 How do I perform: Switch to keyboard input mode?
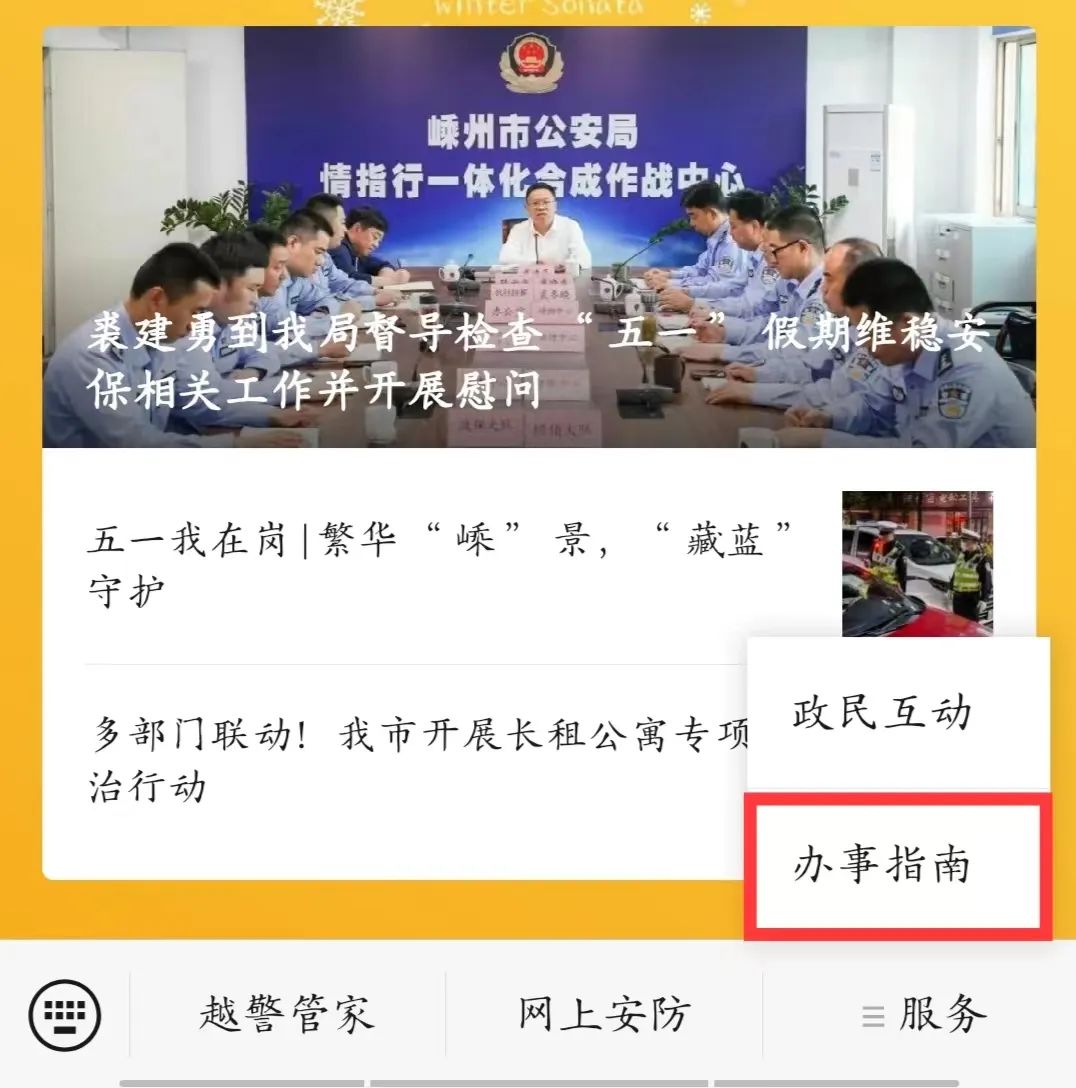64,1015
